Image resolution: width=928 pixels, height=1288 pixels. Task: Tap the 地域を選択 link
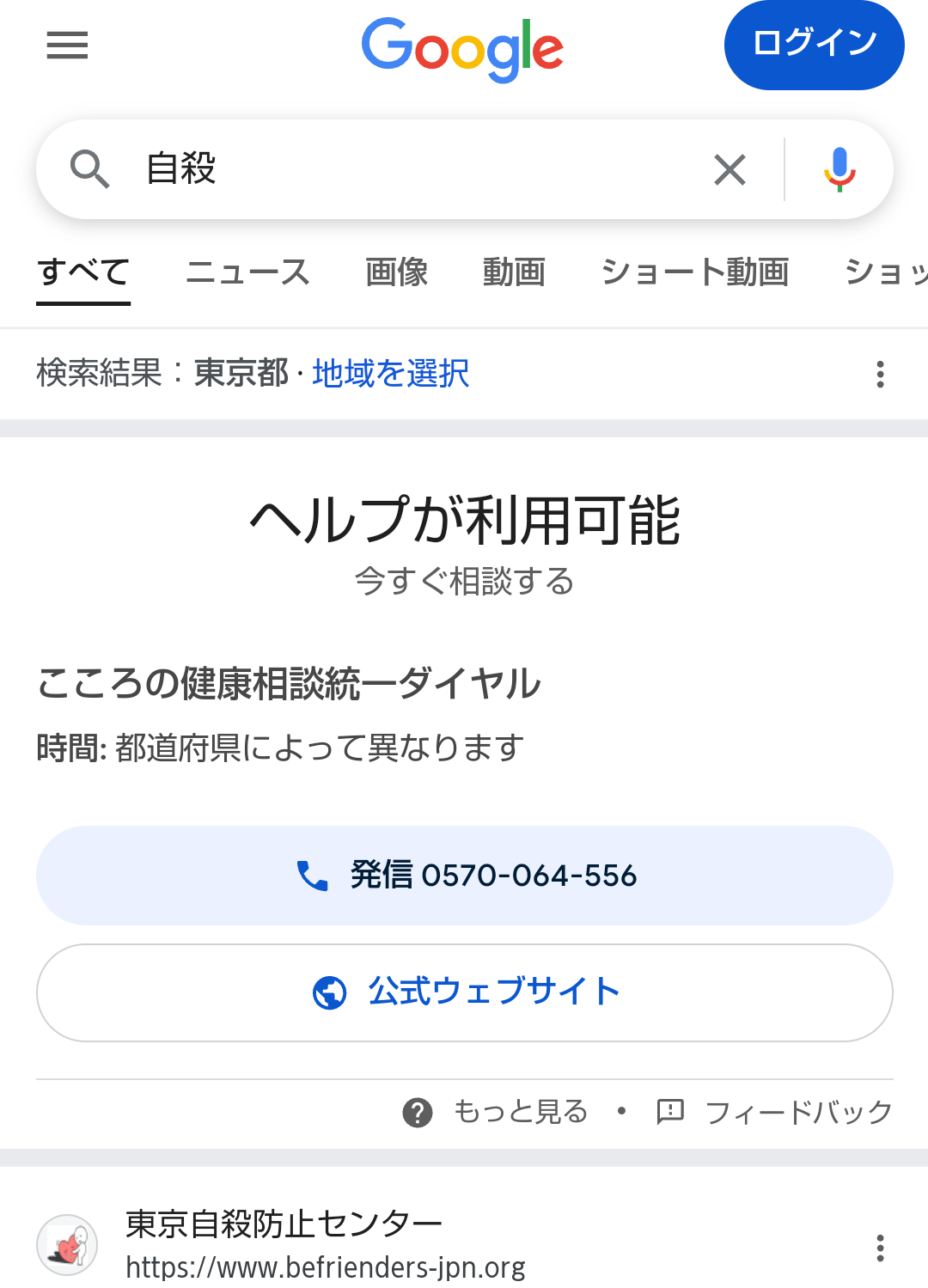tap(390, 374)
